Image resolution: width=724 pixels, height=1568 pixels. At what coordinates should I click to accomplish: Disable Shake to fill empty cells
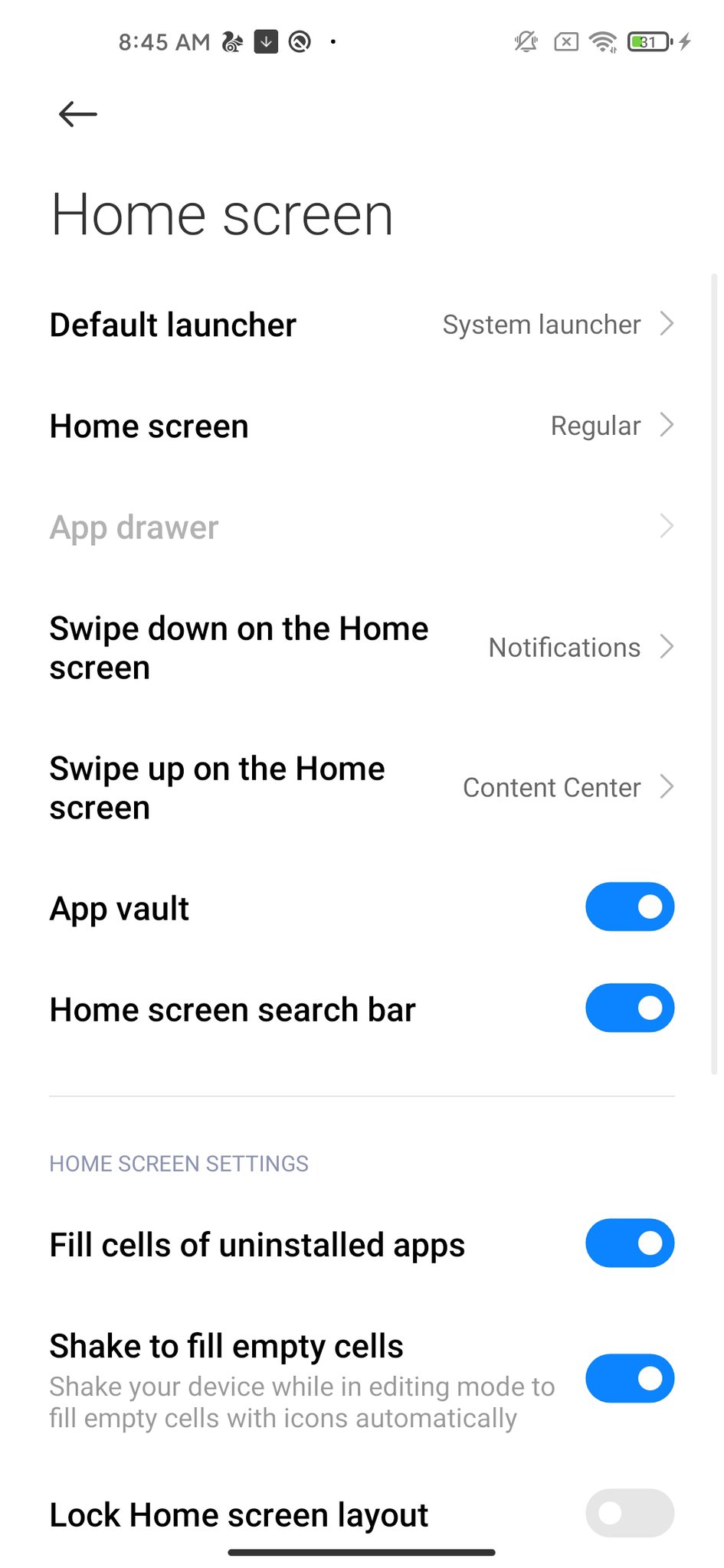pos(629,1379)
